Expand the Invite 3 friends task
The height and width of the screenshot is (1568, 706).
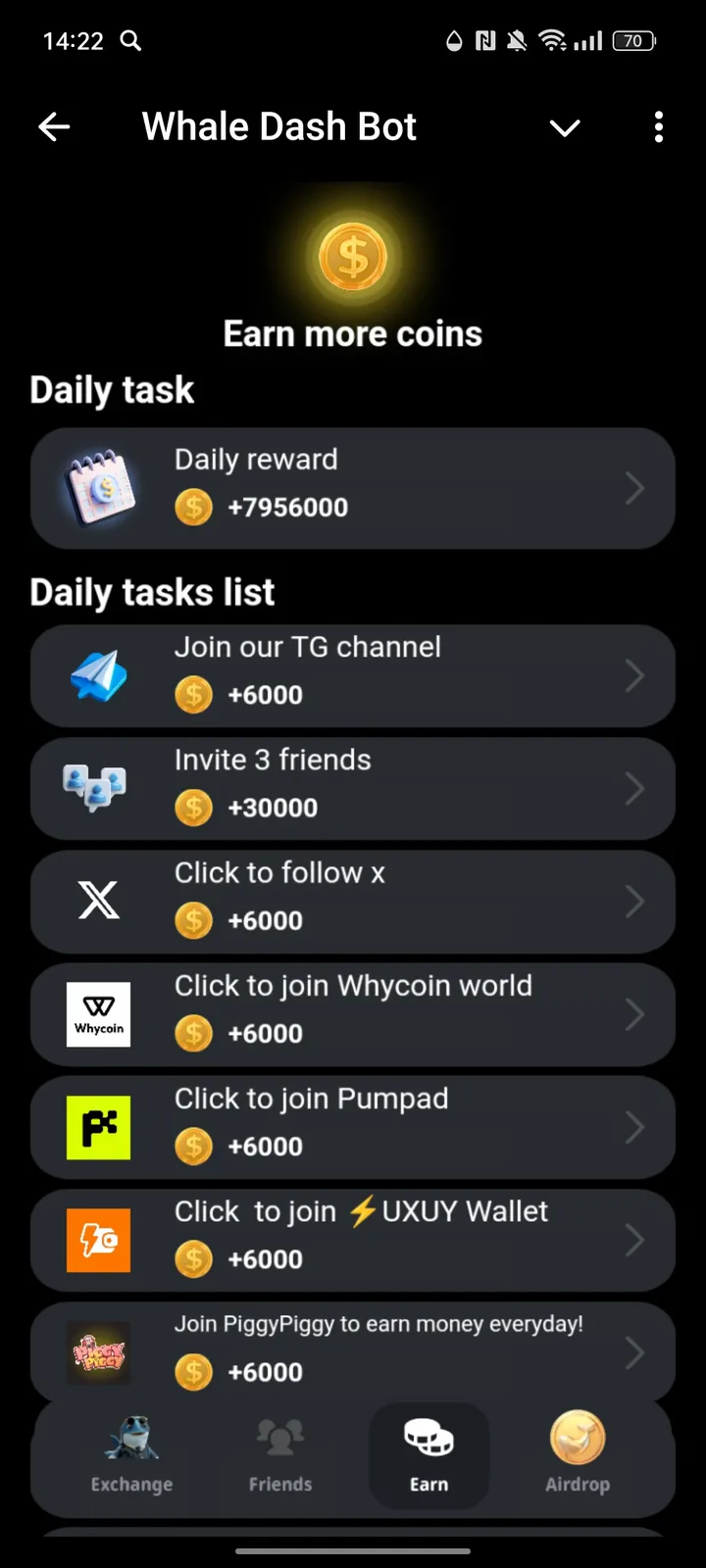[353, 789]
